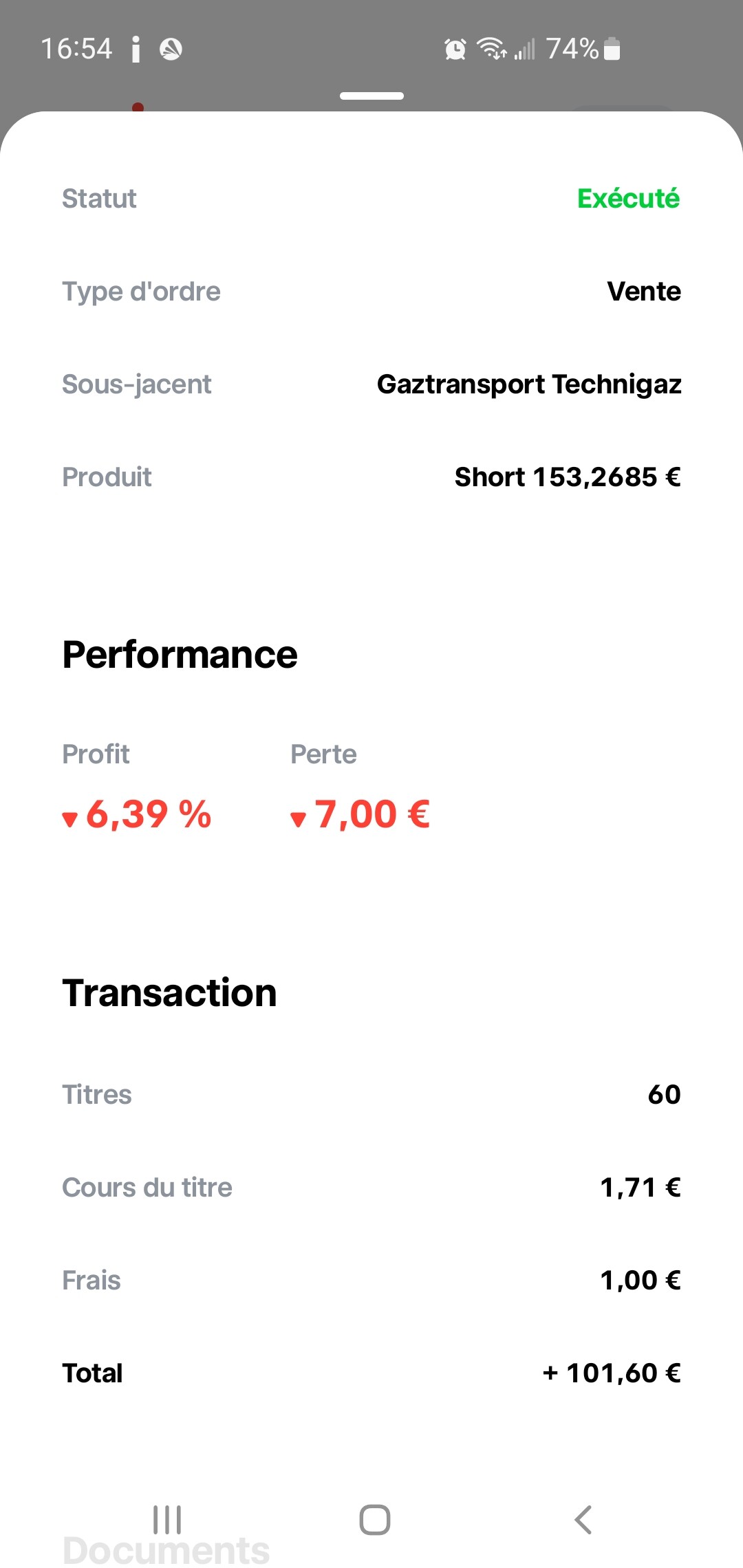Go back with the system back button
Screen dimensions: 743x1568
pos(583,1519)
